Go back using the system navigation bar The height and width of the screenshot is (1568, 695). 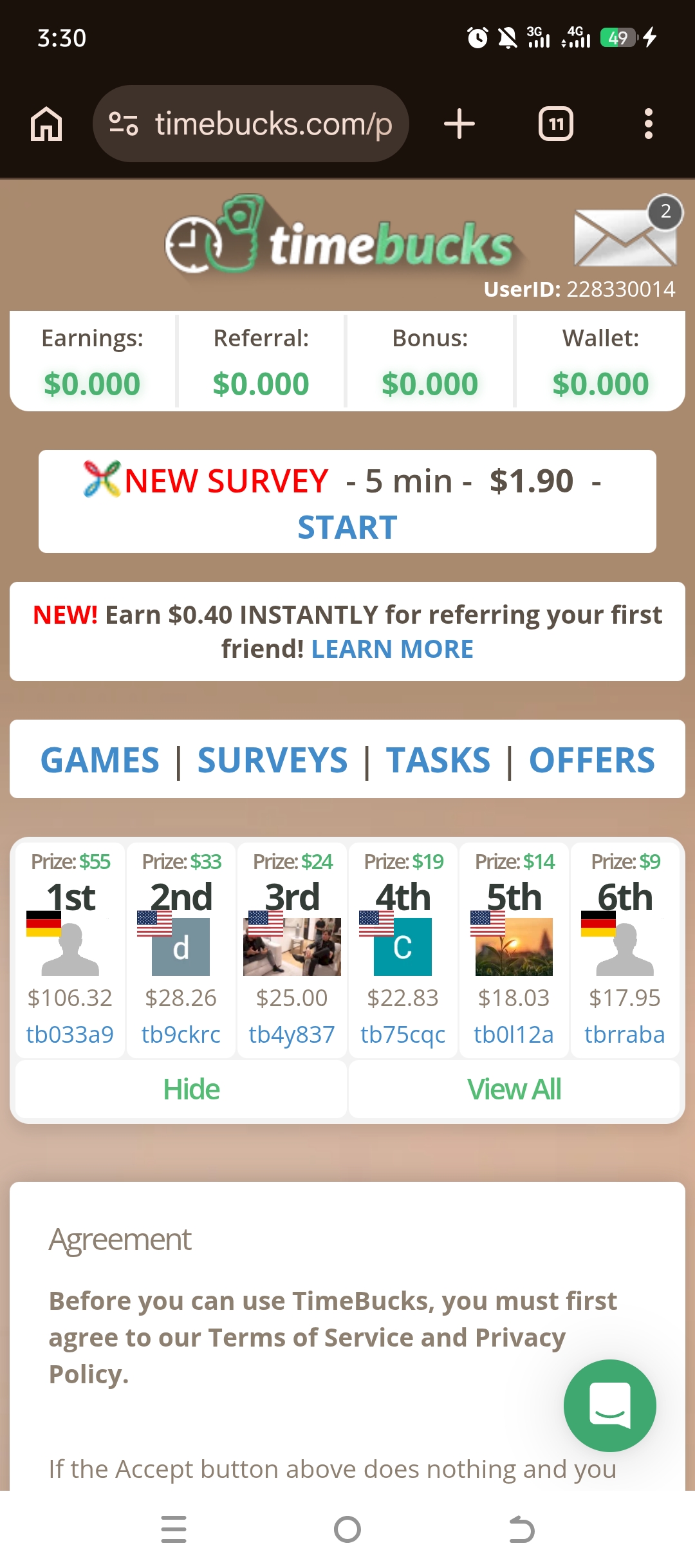coord(521,1529)
